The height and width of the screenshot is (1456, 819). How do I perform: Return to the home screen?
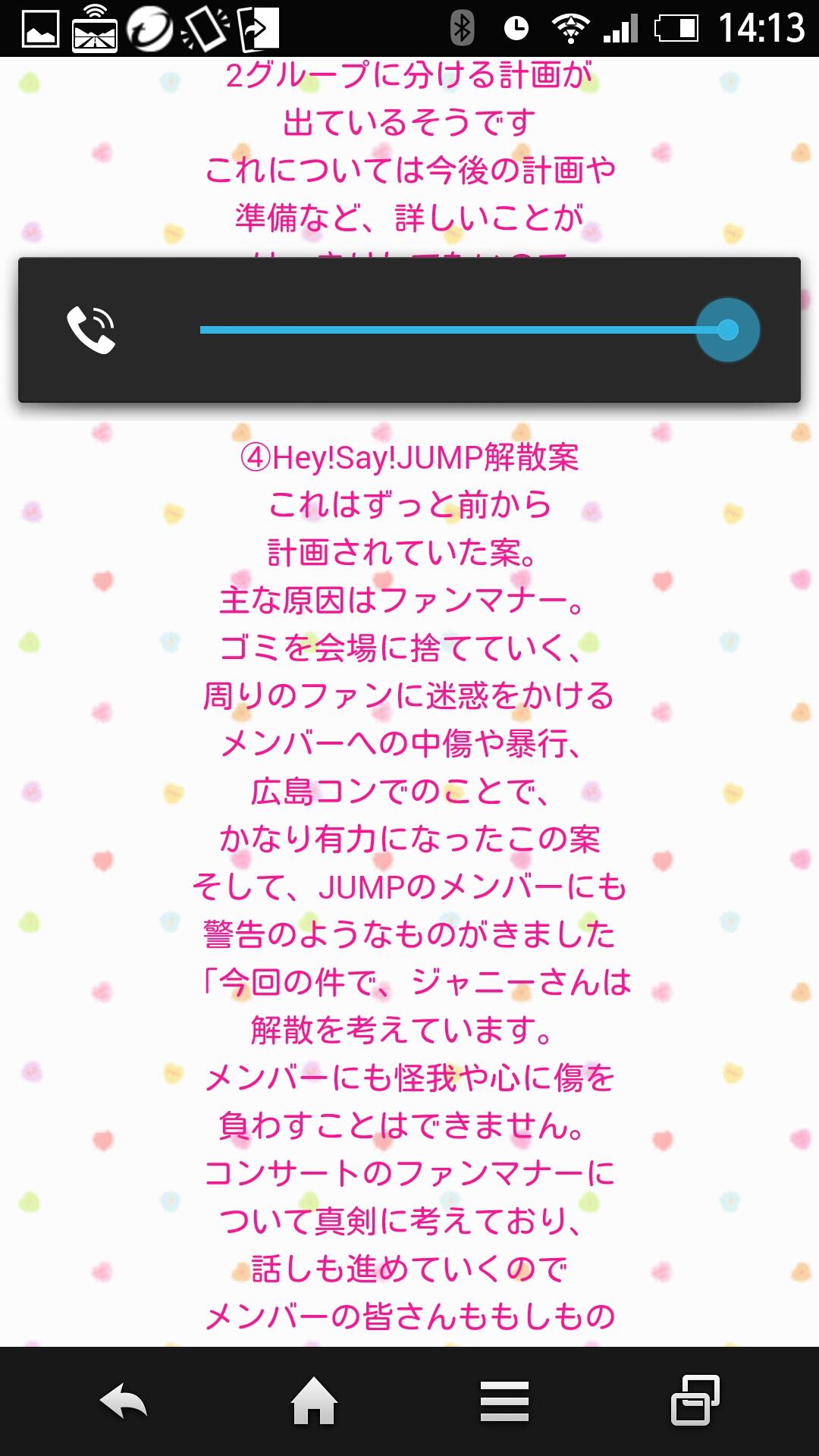tap(314, 1401)
